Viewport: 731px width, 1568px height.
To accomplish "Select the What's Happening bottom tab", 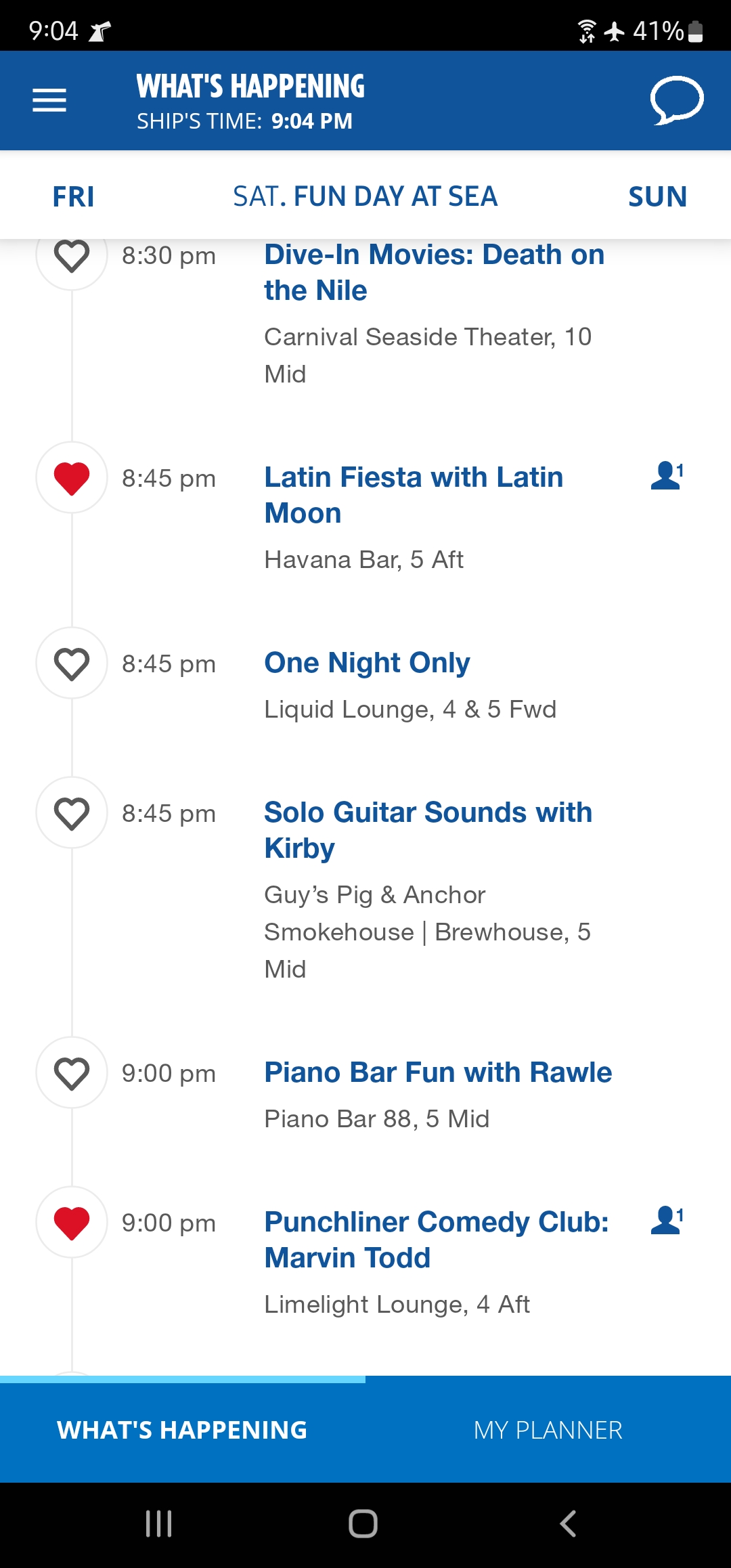I will click(x=182, y=1430).
